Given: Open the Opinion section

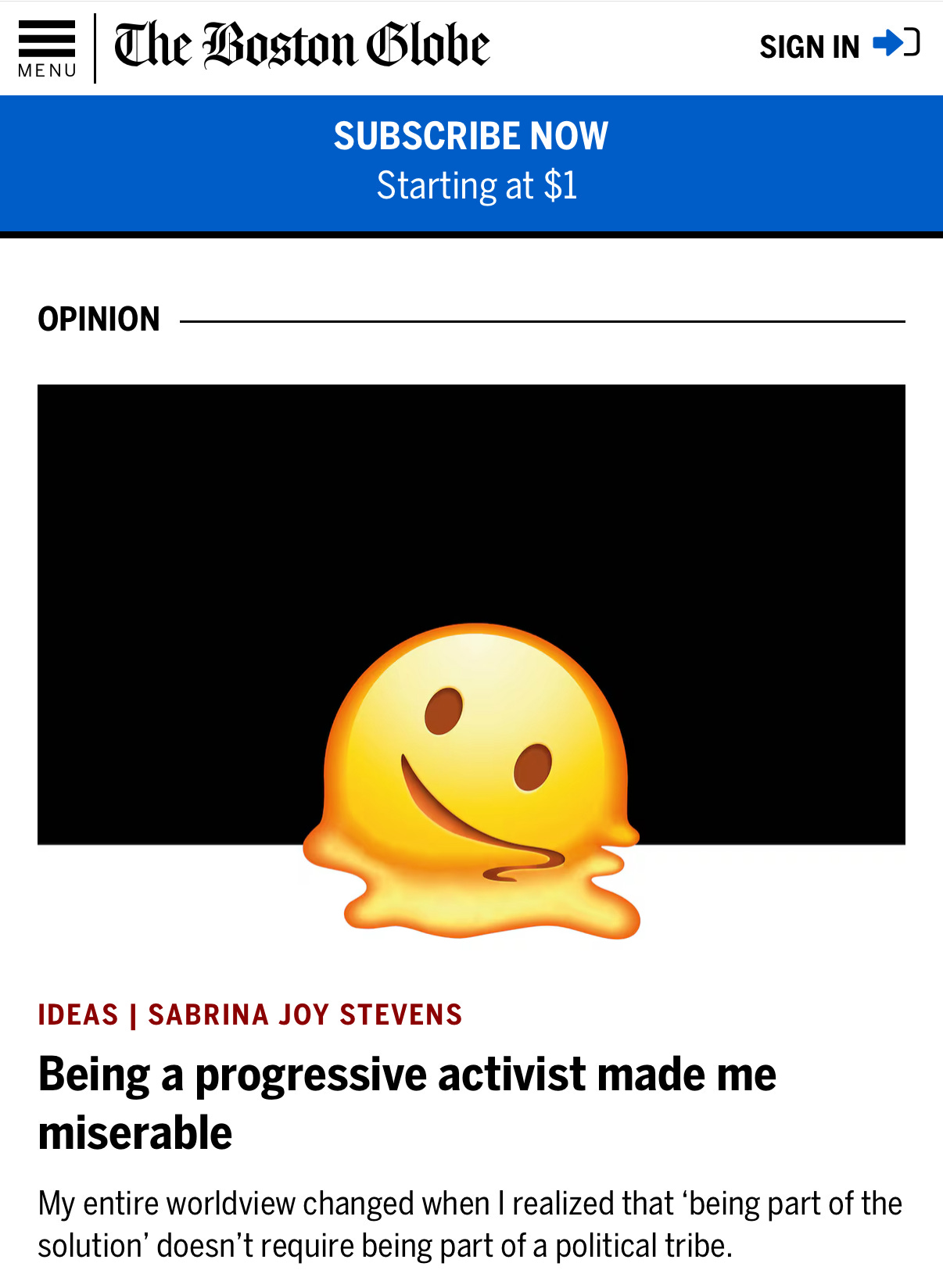Looking at the screenshot, I should click(99, 320).
